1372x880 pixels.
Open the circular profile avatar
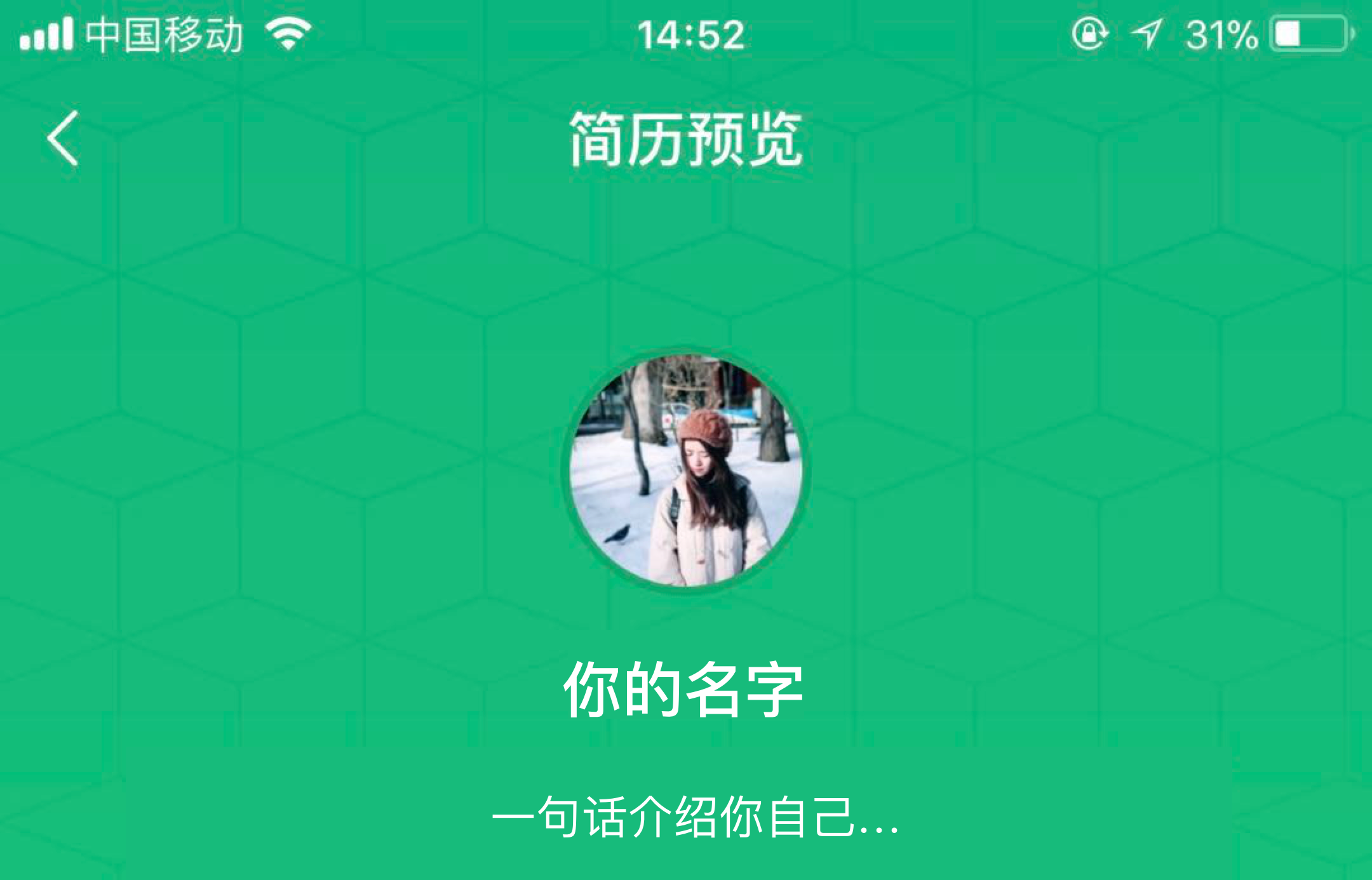coord(685,470)
